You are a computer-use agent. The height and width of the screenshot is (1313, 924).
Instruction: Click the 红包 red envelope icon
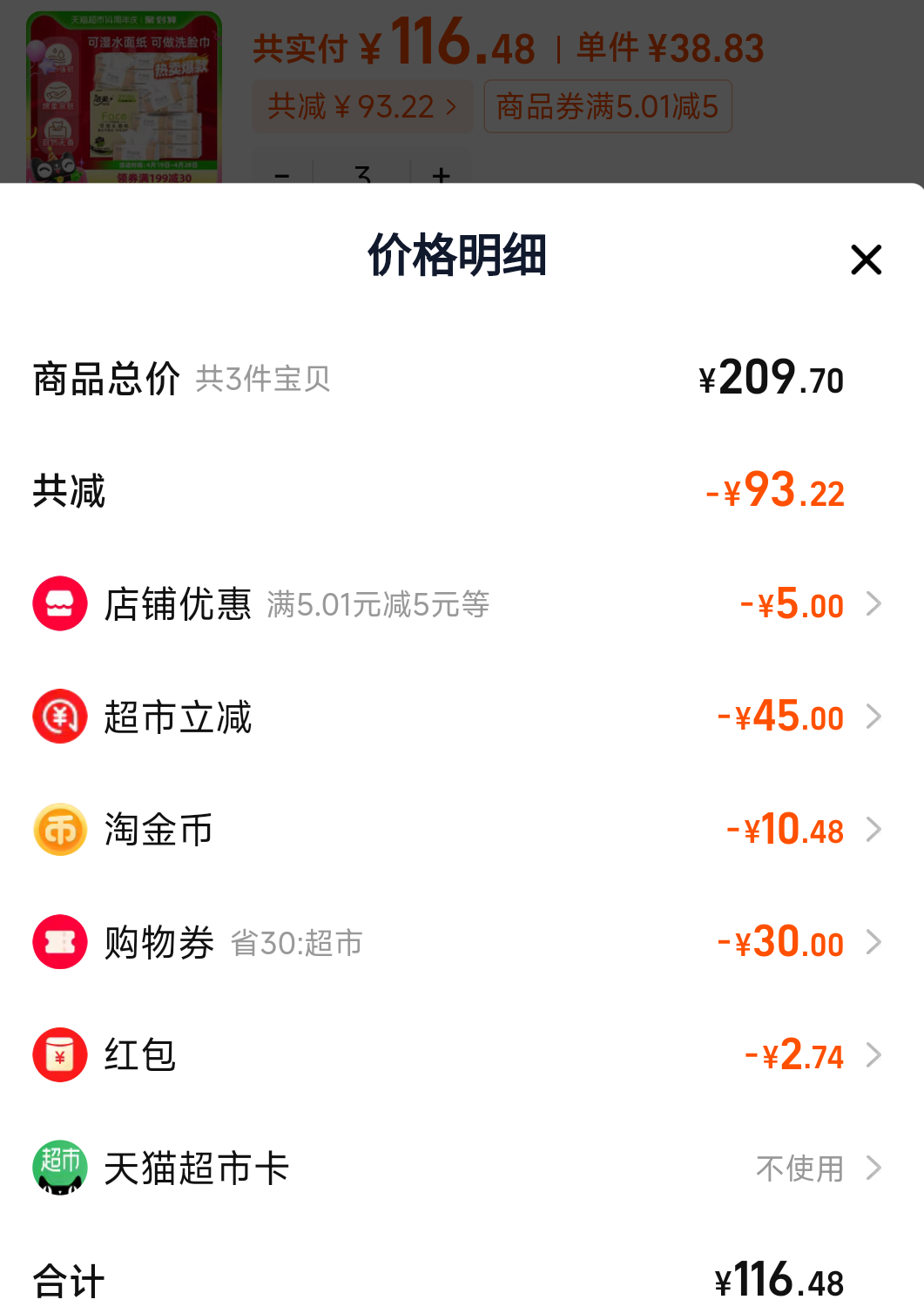tap(58, 1054)
